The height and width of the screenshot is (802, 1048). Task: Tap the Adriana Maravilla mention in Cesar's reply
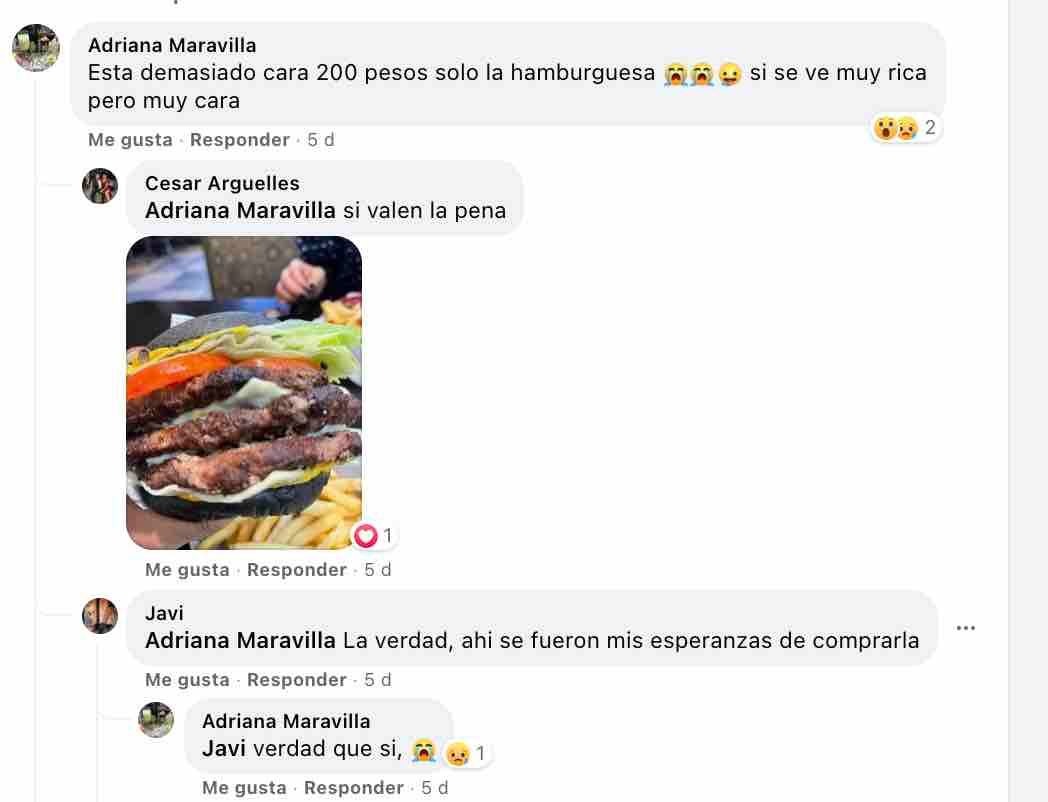240,211
